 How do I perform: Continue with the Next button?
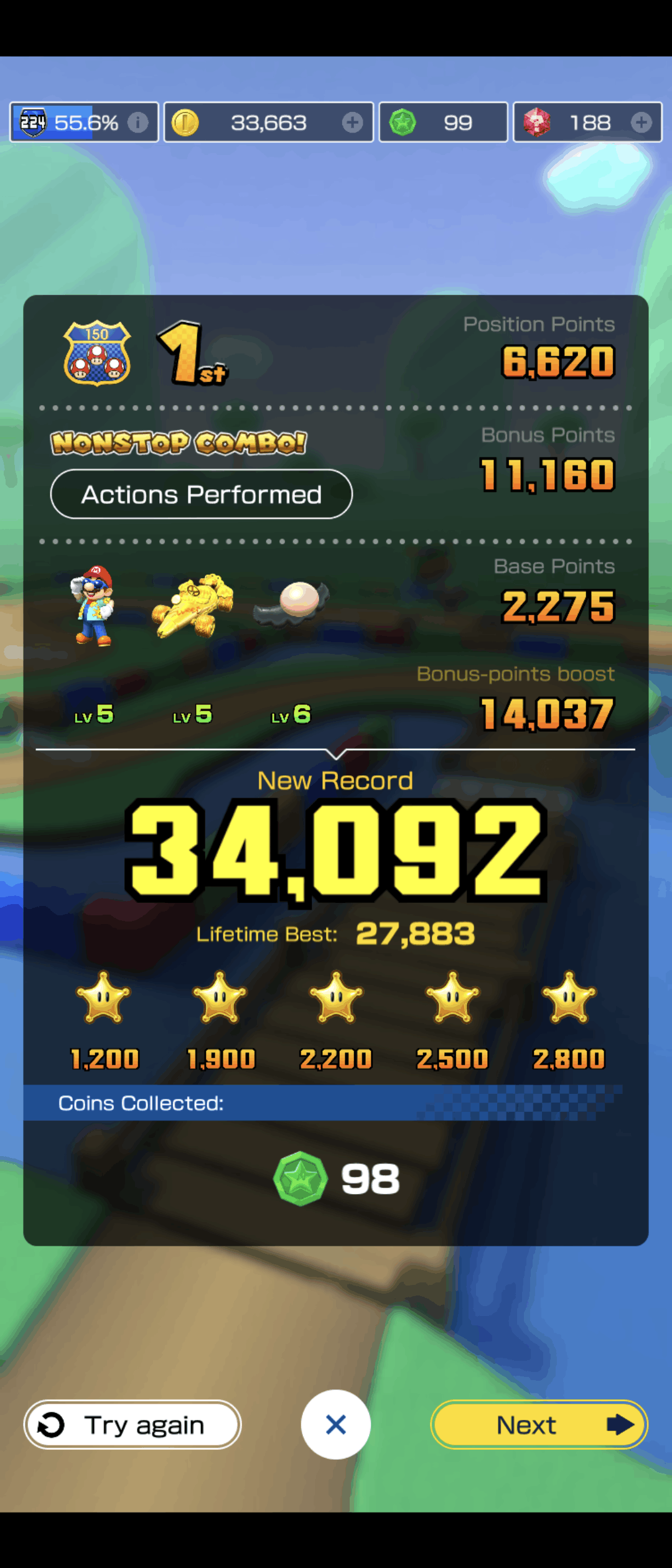tap(539, 1424)
